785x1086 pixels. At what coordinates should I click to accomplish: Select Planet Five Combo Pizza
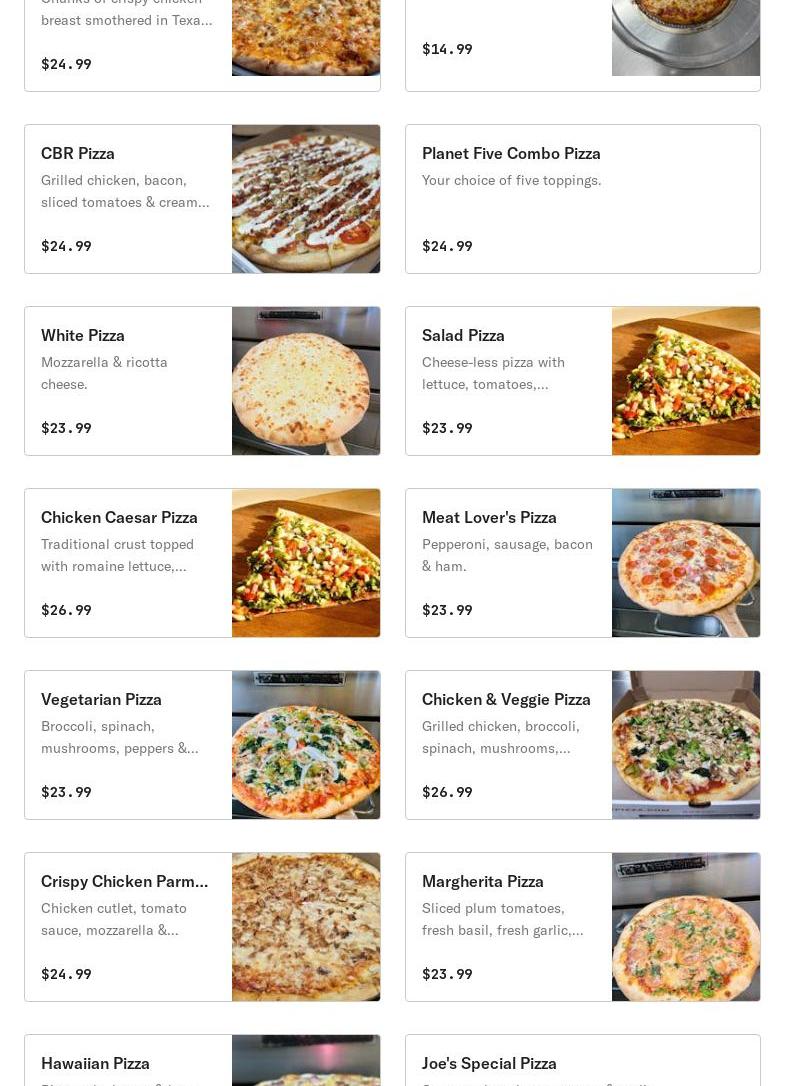582,199
